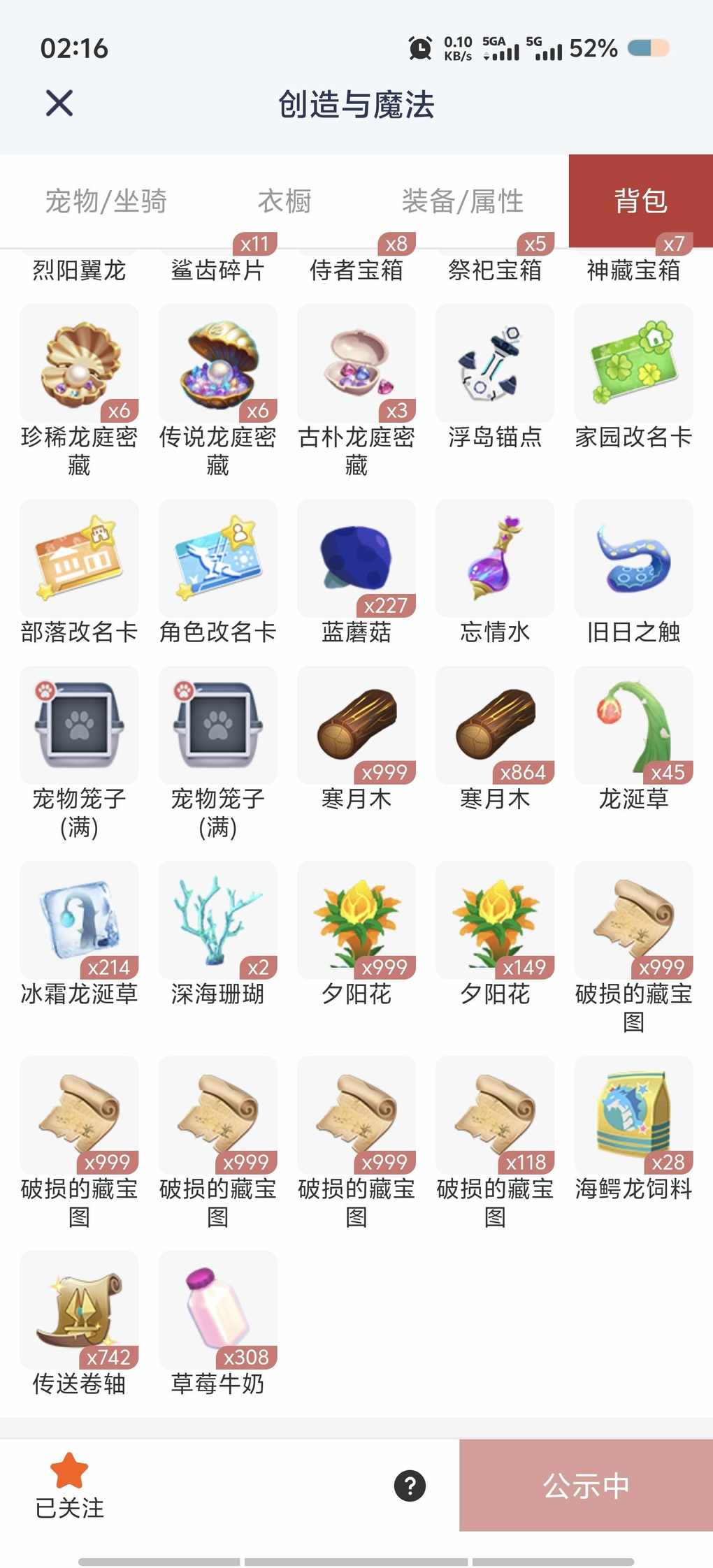
Task: Switch to the 宠物/坐骑 tab
Action: tap(106, 201)
